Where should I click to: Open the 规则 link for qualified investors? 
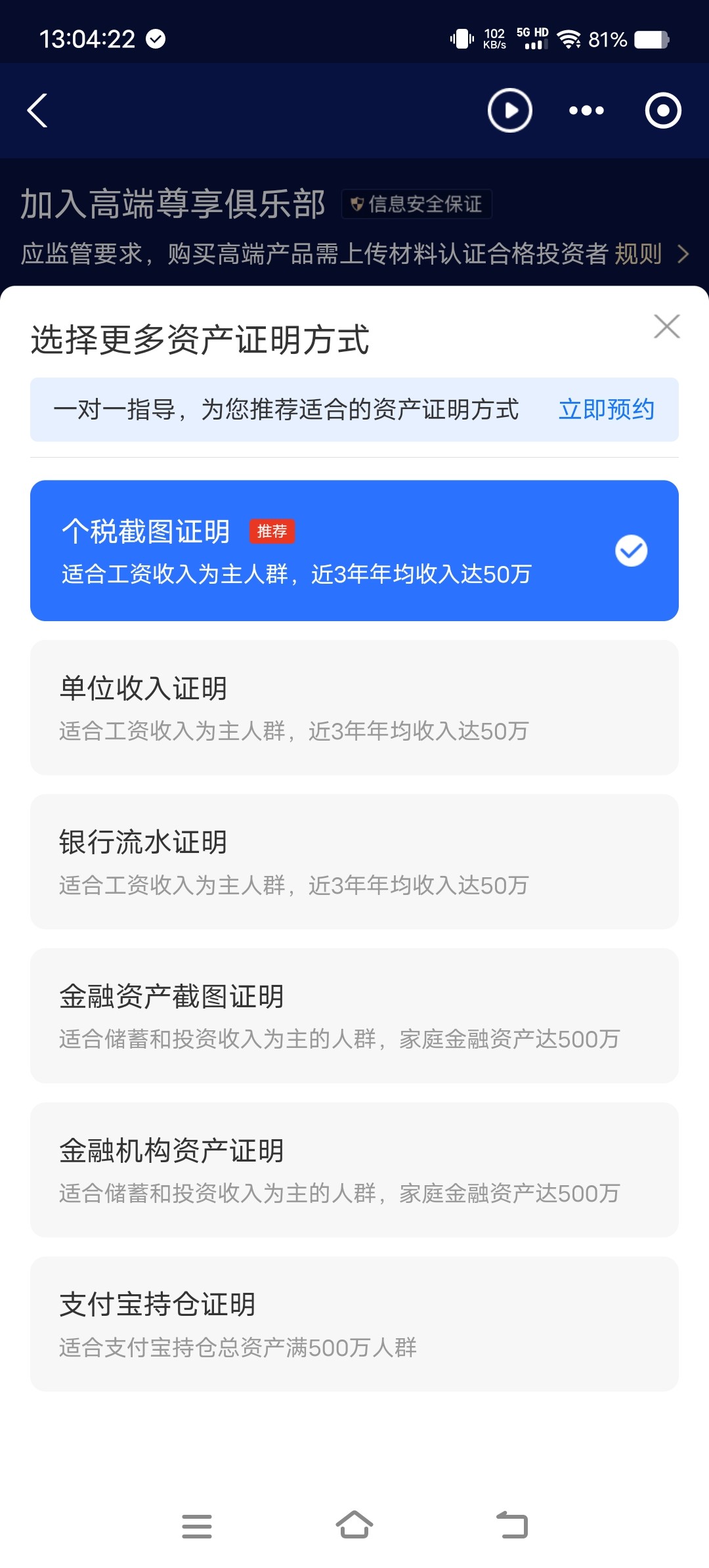[638, 253]
